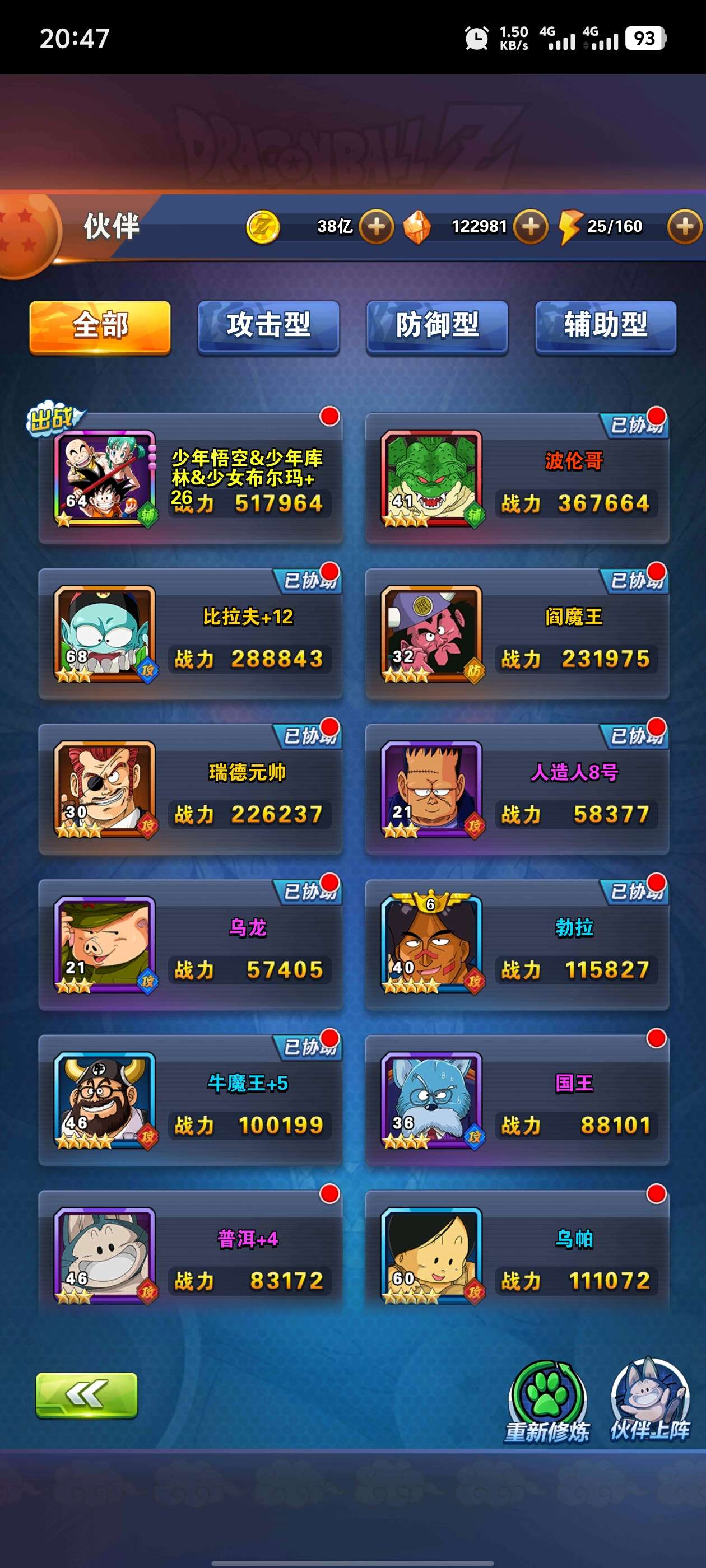Open the 波伦哥 partner card
Viewport: 706px width, 1568px height.
(517, 480)
